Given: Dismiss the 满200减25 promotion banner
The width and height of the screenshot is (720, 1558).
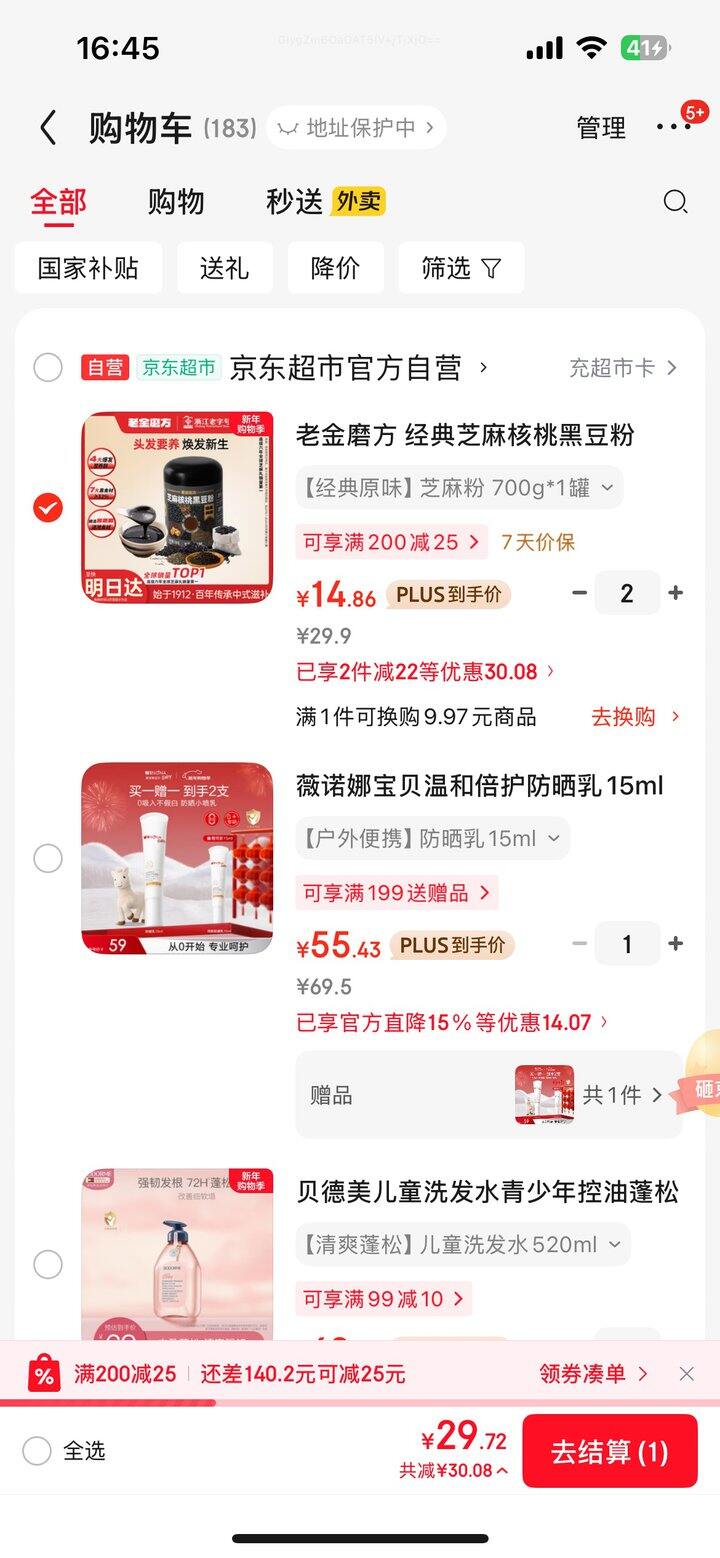Looking at the screenshot, I should click(x=686, y=1374).
